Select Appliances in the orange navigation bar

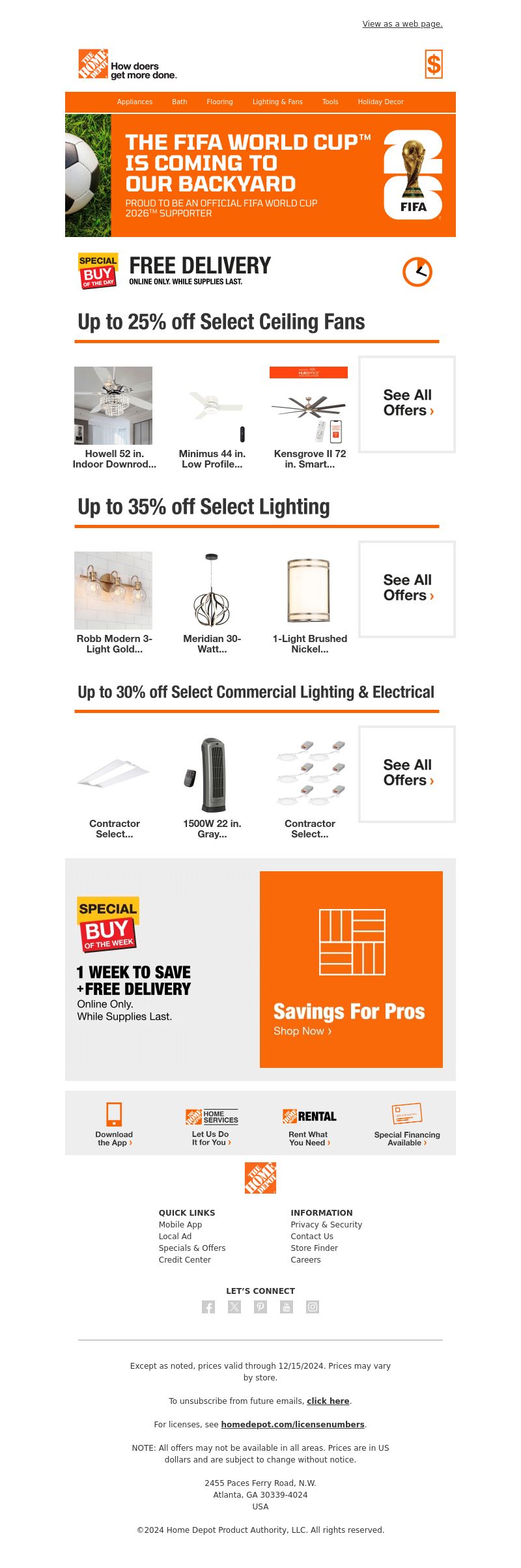(x=135, y=102)
